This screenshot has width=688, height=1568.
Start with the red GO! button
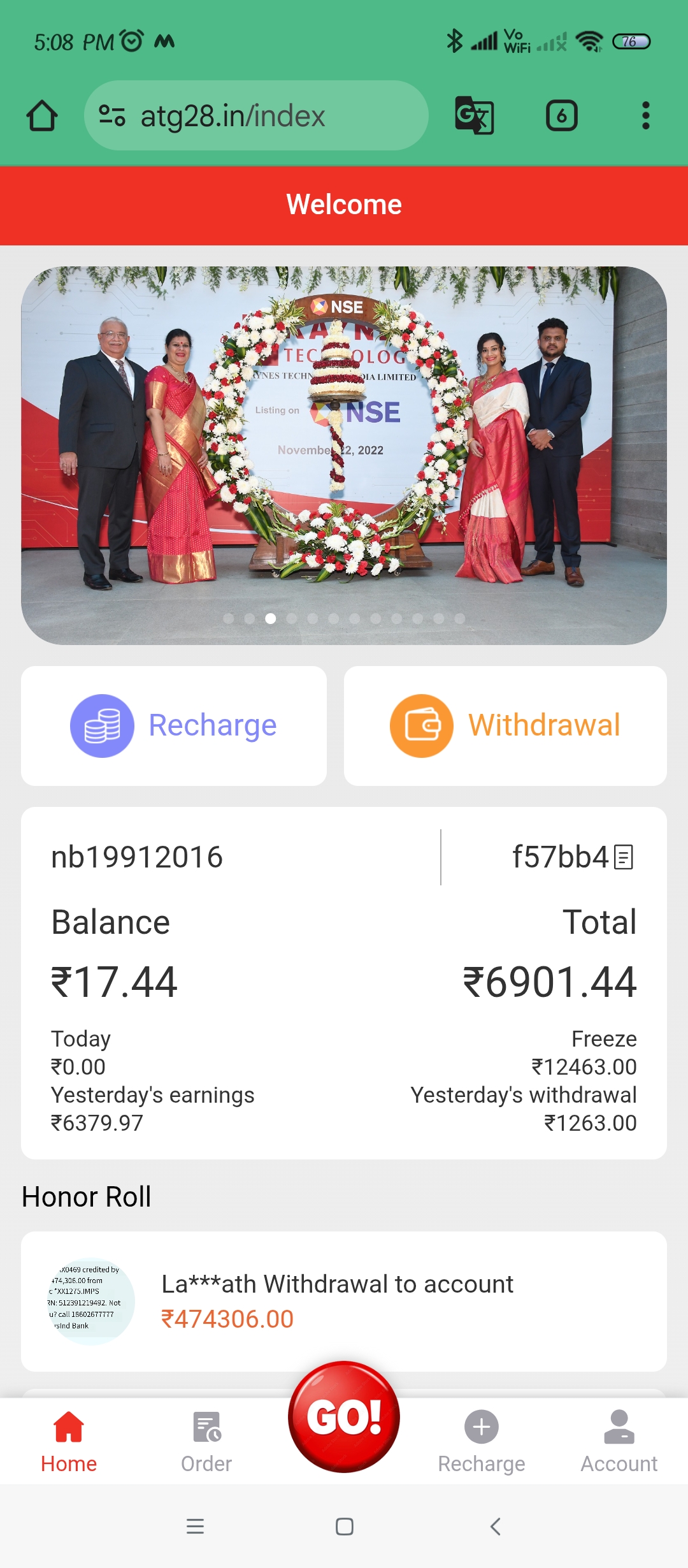(x=344, y=1416)
